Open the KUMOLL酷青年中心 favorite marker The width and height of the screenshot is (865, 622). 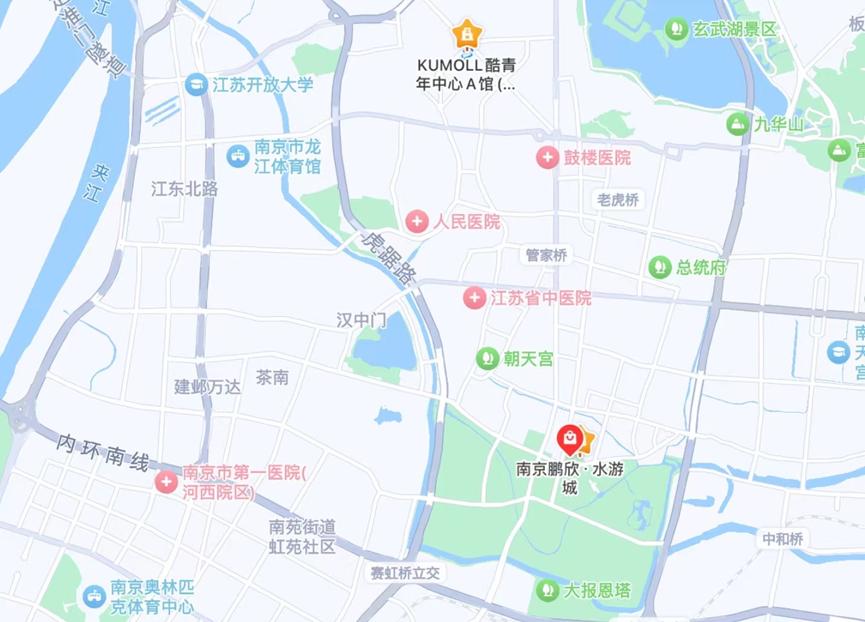tap(467, 35)
